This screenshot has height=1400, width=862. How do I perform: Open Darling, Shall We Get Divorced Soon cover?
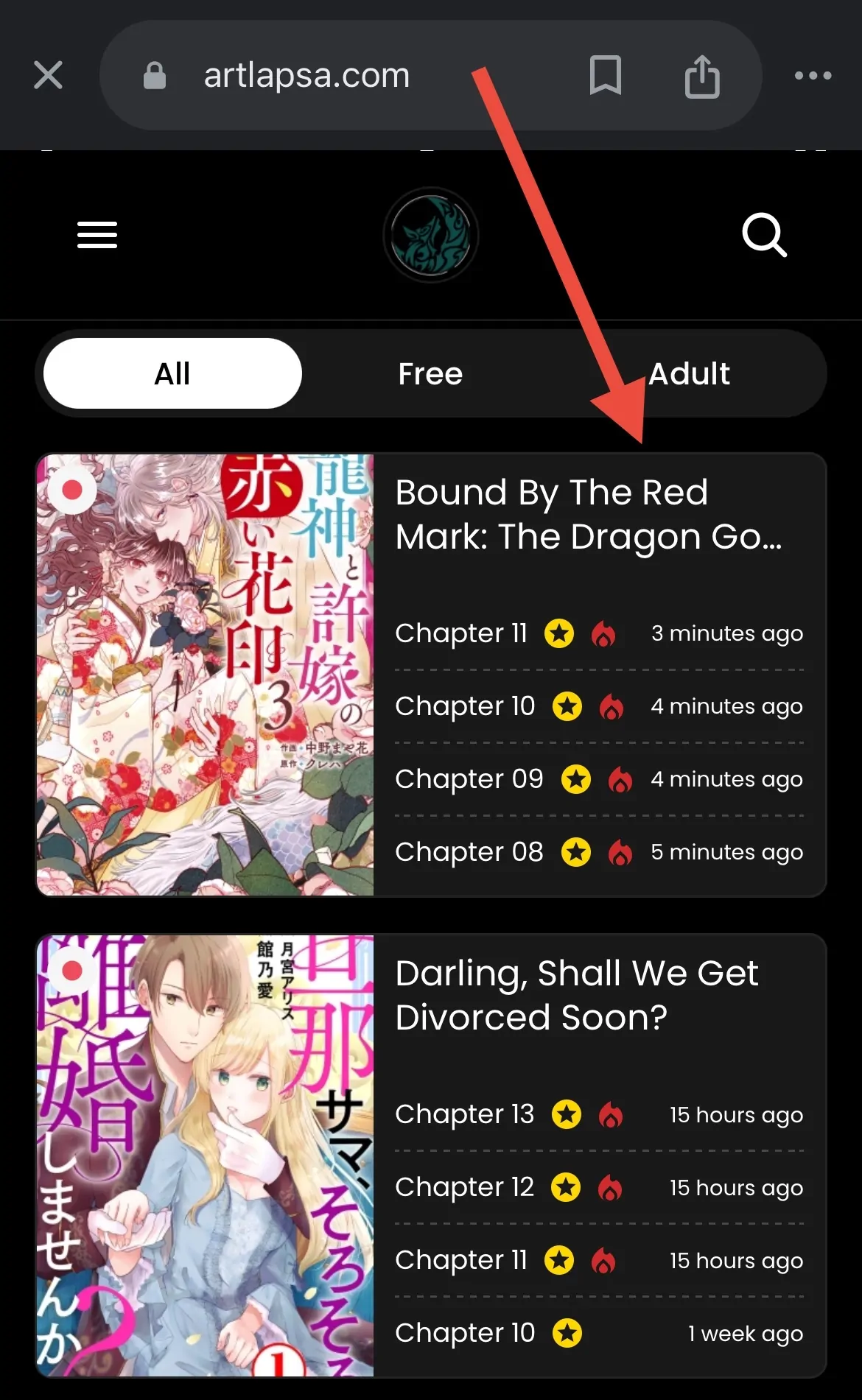coord(206,1155)
